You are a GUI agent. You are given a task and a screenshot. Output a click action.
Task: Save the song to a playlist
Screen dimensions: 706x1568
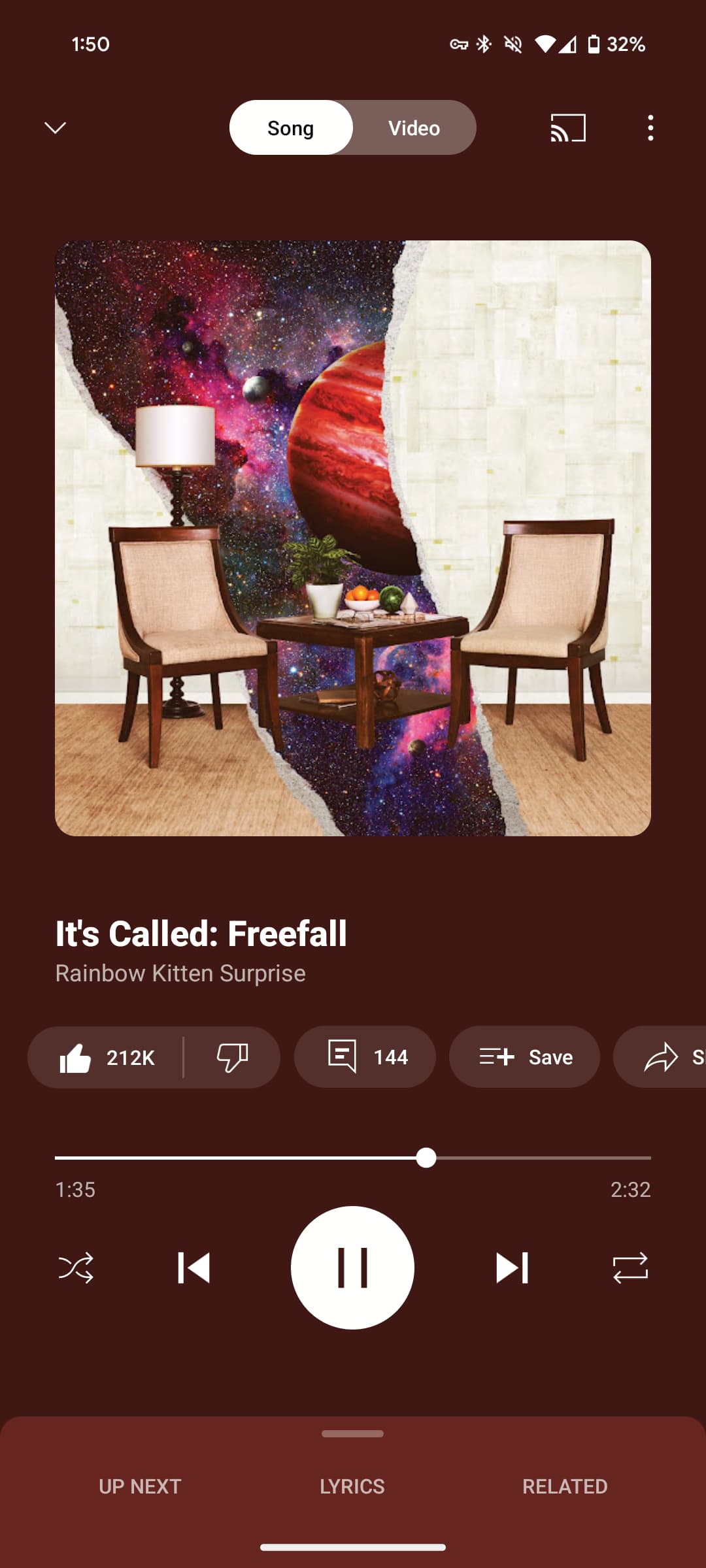coord(524,1057)
